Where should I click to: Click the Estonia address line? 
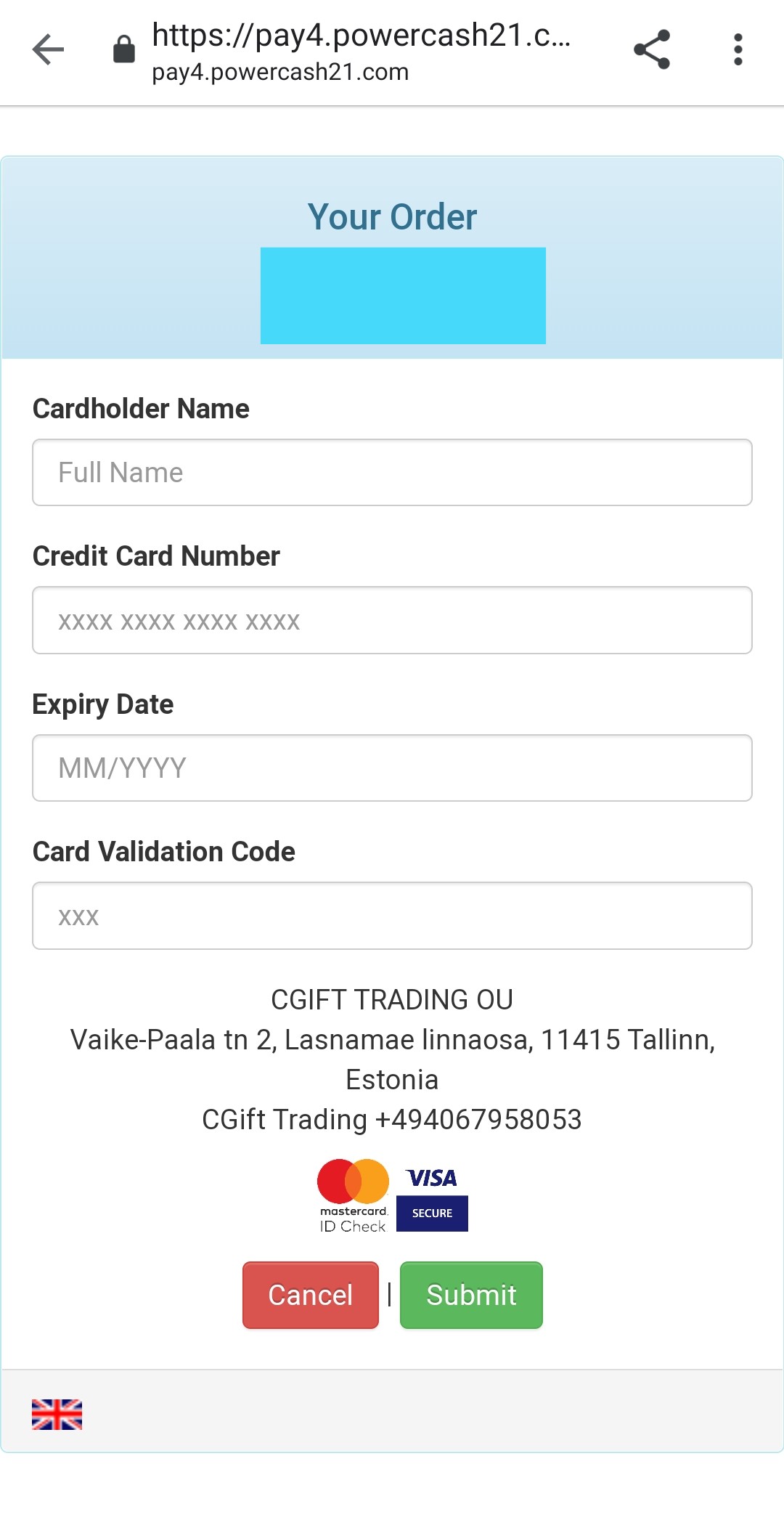[392, 1080]
